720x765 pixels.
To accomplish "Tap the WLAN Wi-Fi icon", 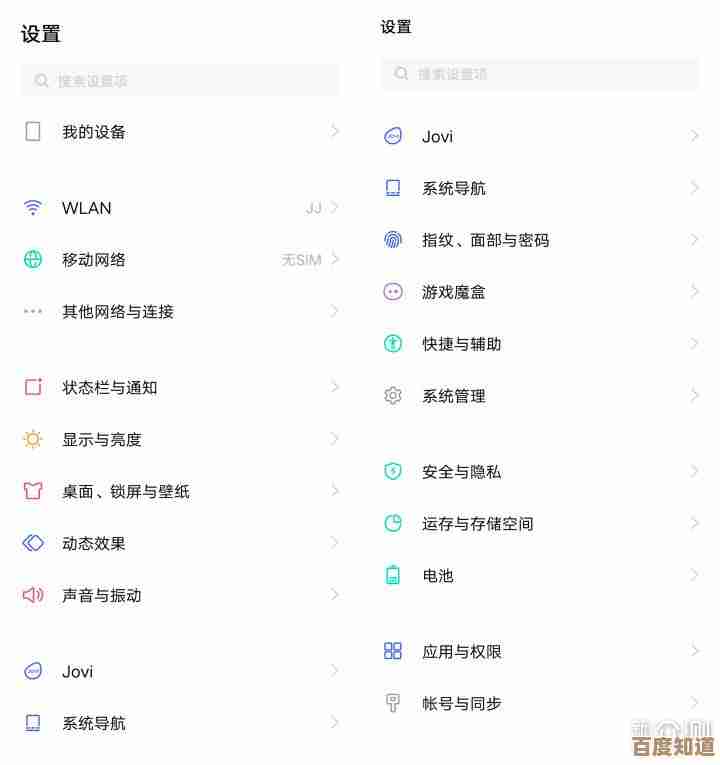I will 33,208.
